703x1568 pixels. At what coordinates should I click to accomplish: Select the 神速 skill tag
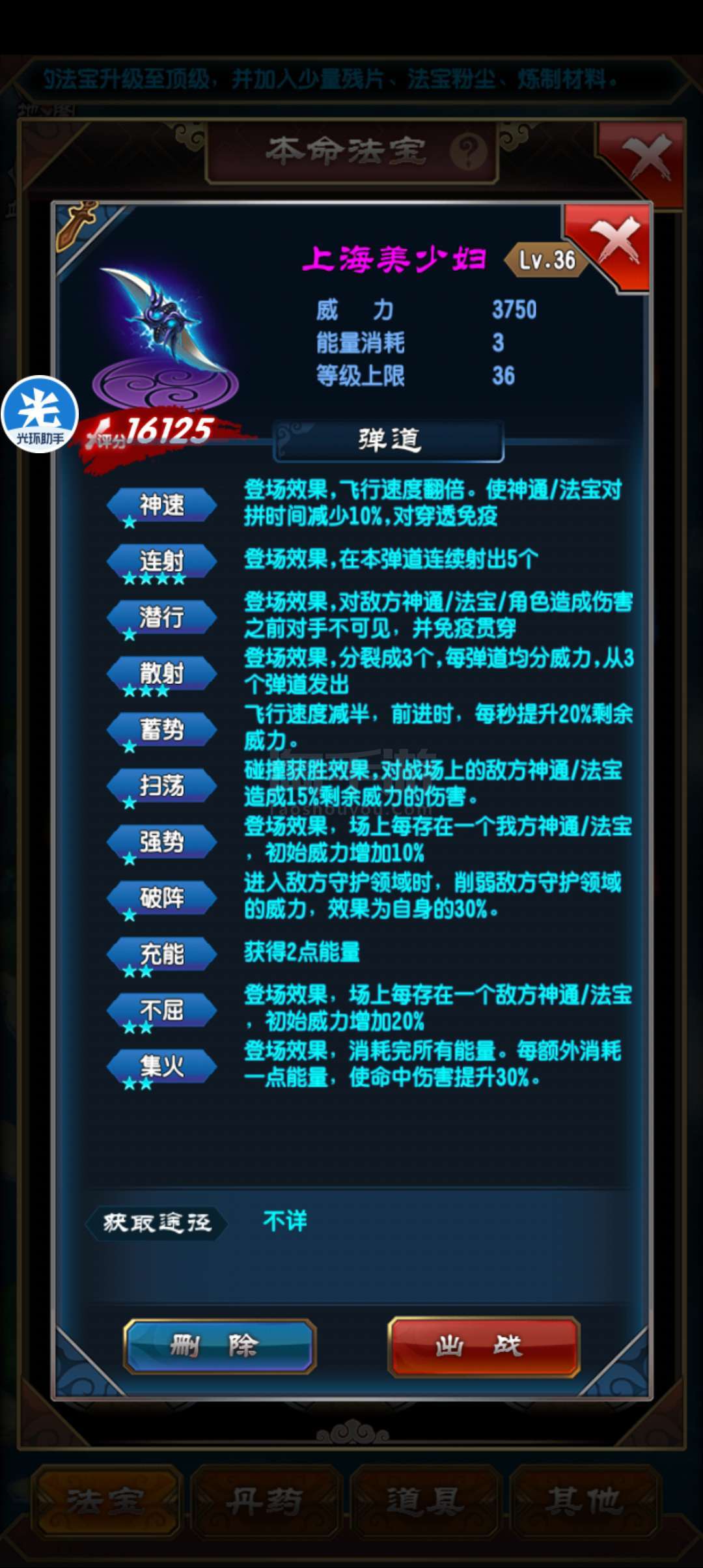point(161,505)
